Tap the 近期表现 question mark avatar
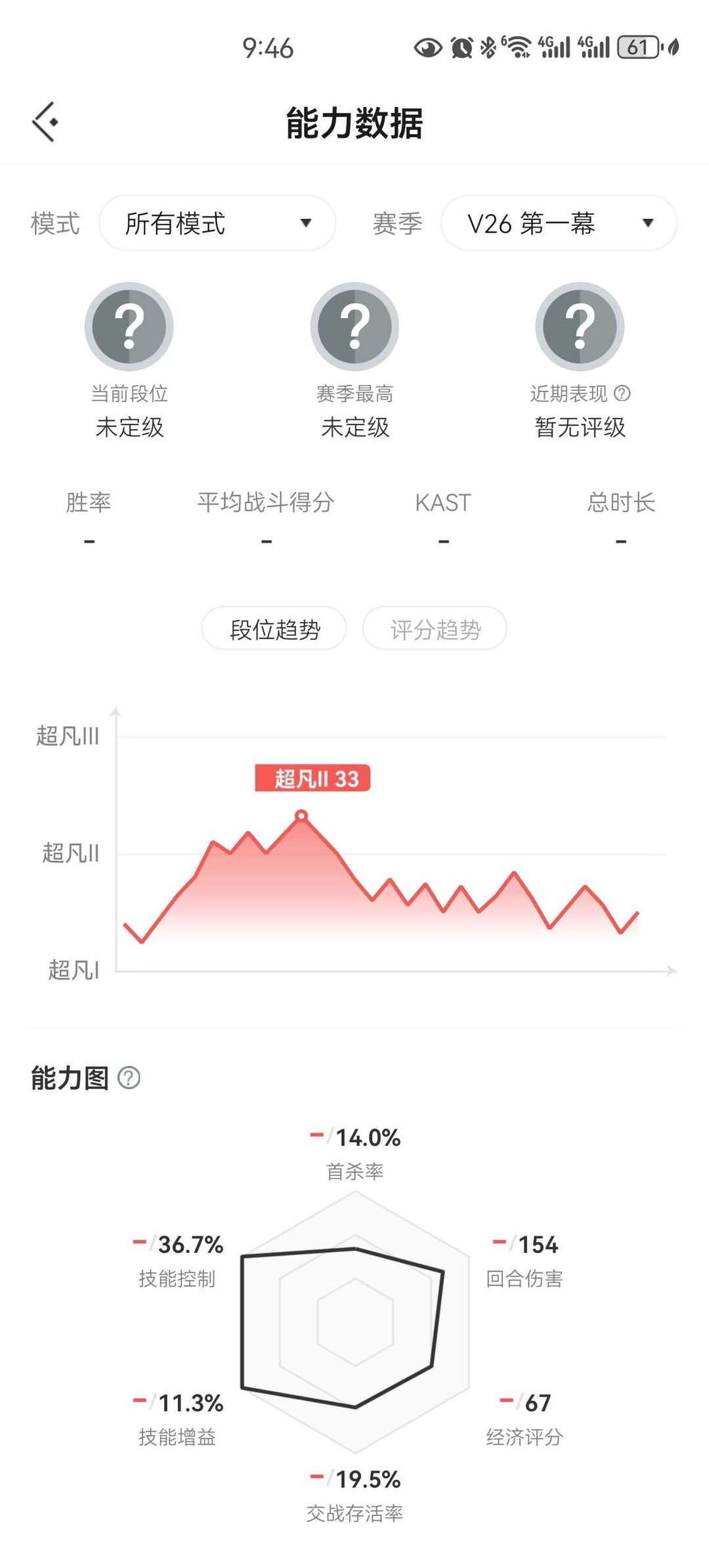 coord(578,326)
